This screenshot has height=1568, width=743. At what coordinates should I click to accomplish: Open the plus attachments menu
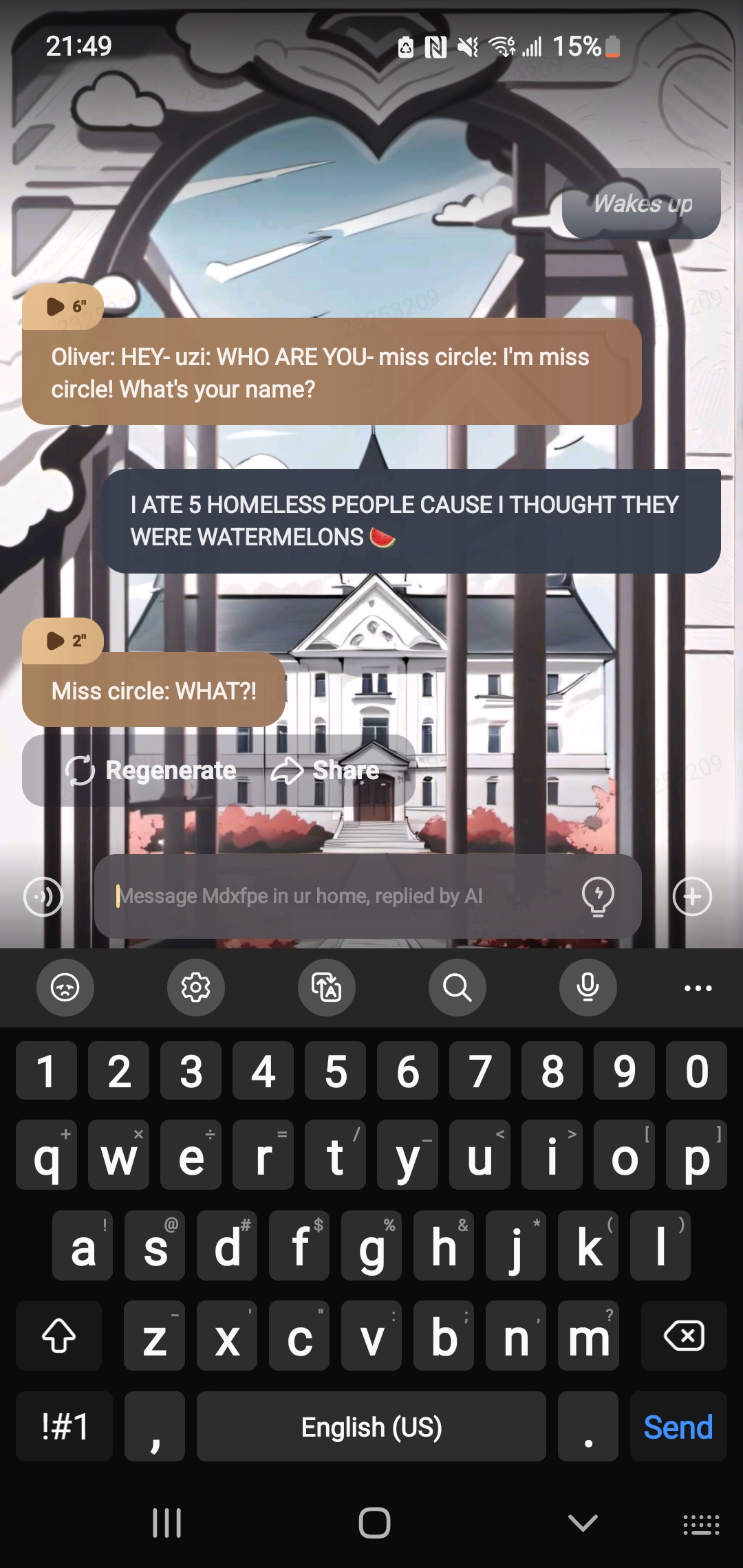click(692, 896)
